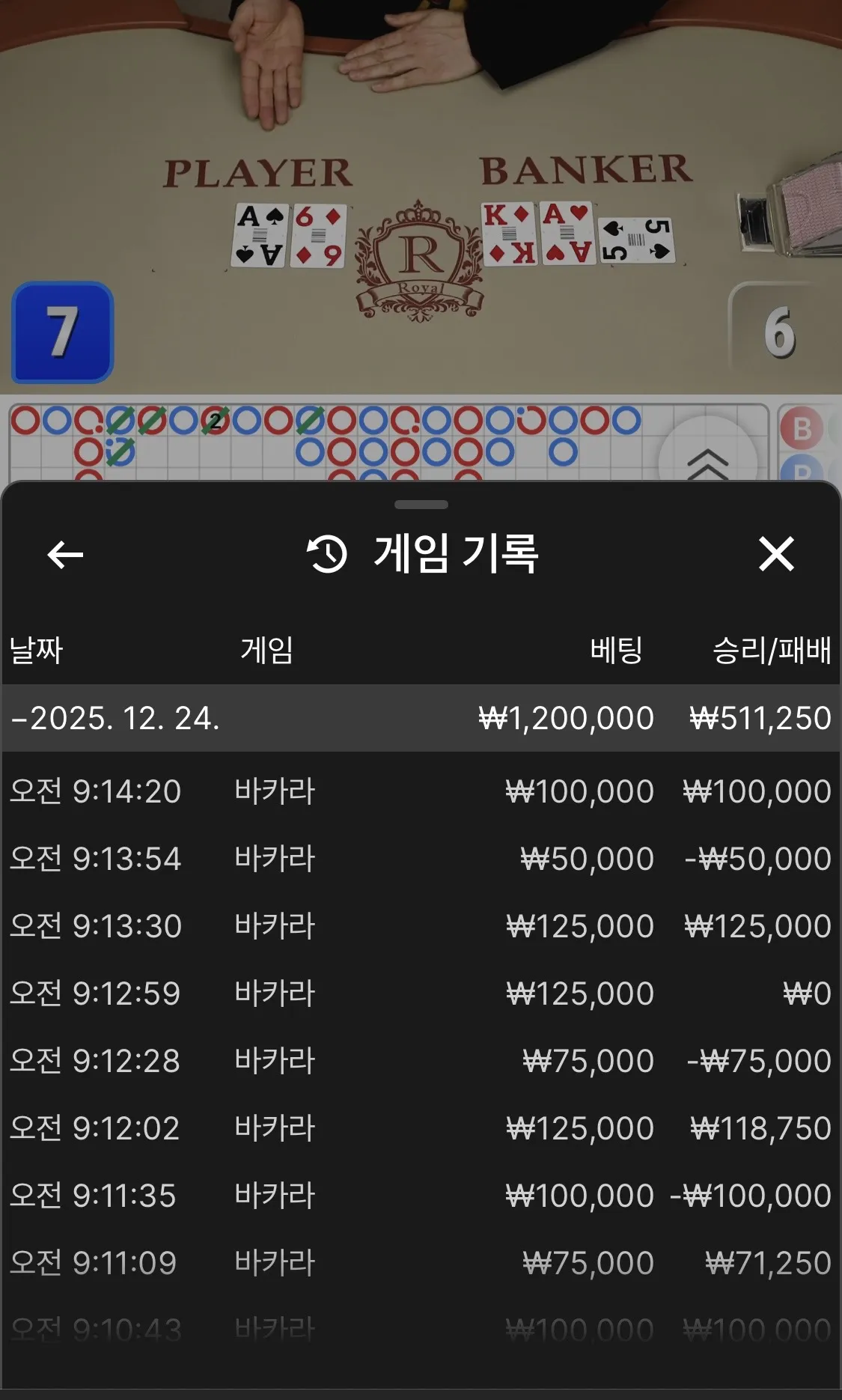Open the 오전 9:14:20 바카라 record
842x1400 pixels.
[x=421, y=791]
